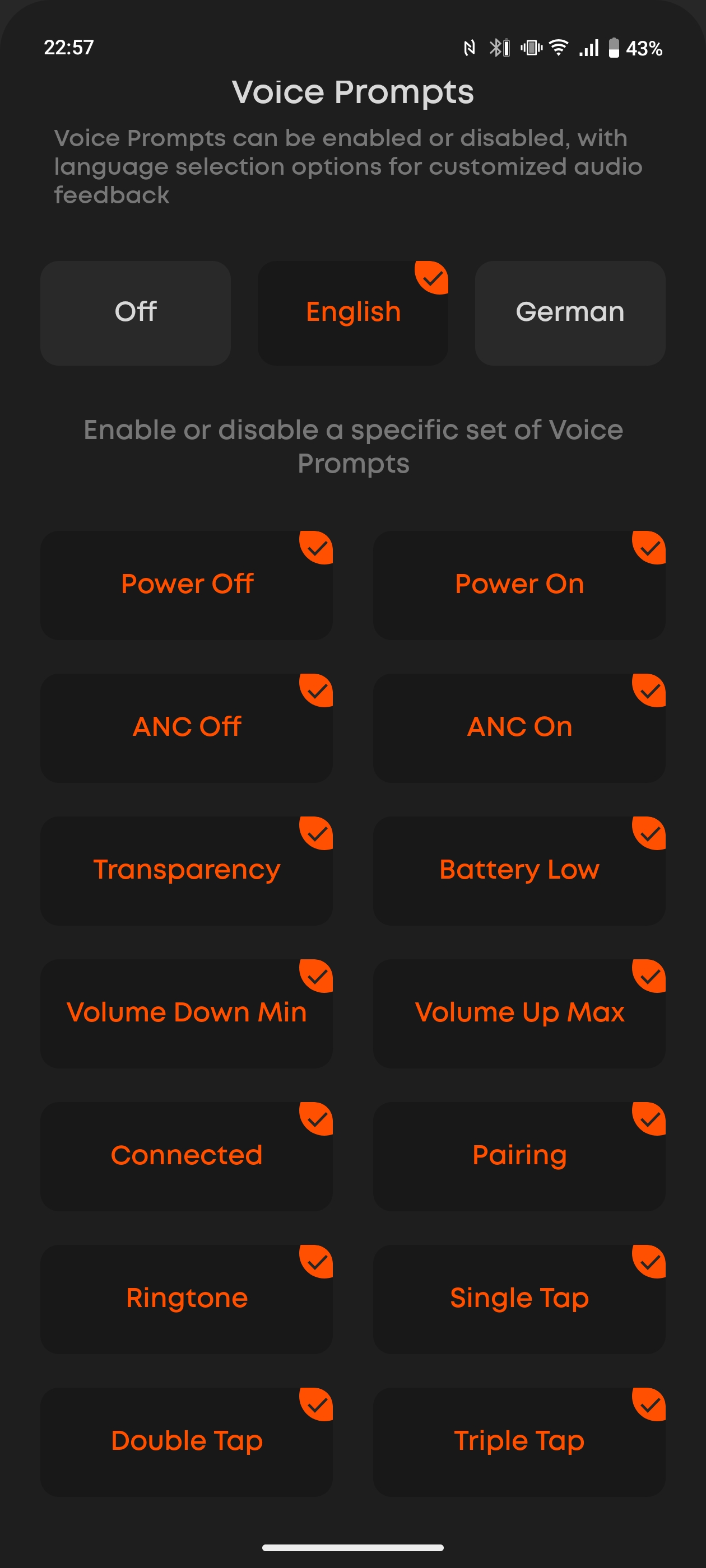Deselect Volume Down Min prompt

click(x=187, y=1014)
